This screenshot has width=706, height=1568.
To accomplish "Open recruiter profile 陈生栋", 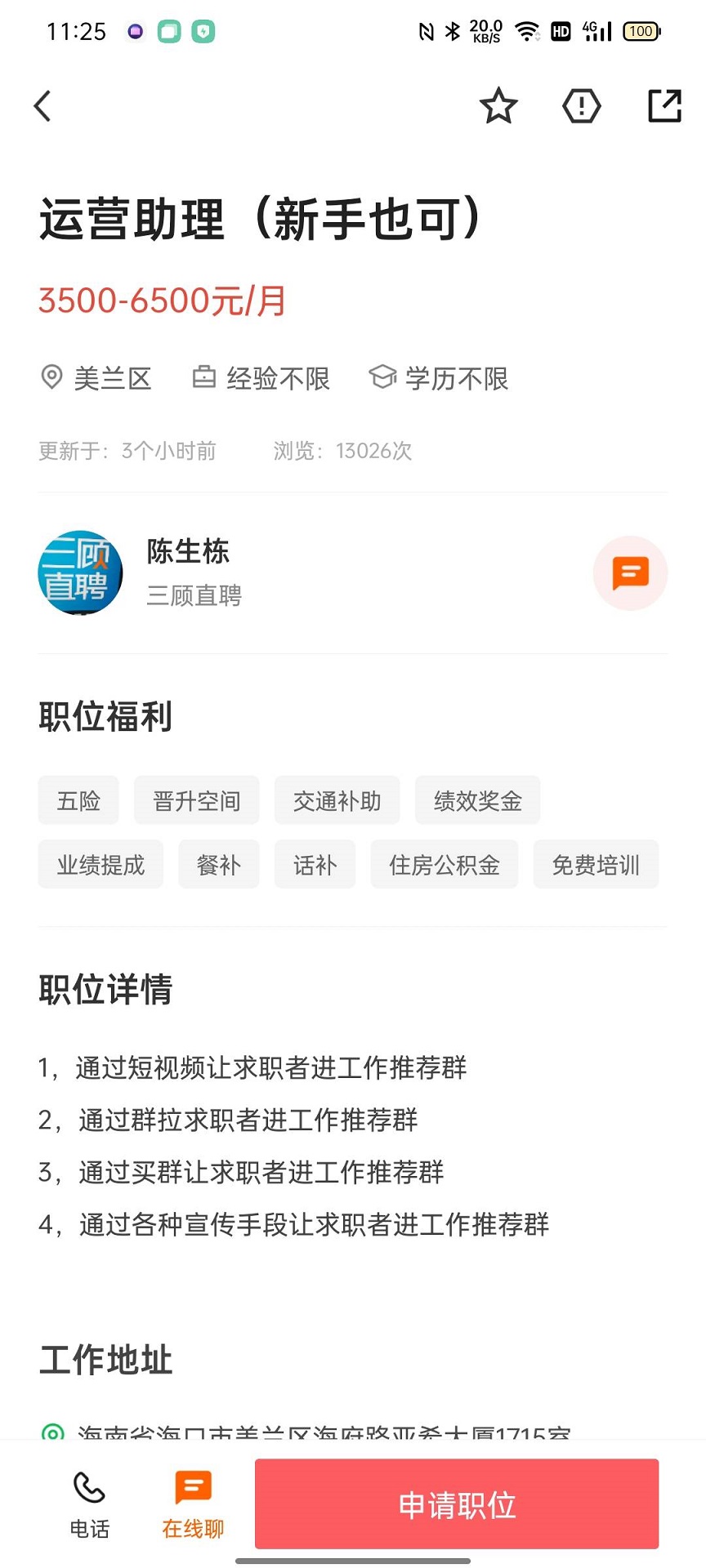I will [x=187, y=551].
